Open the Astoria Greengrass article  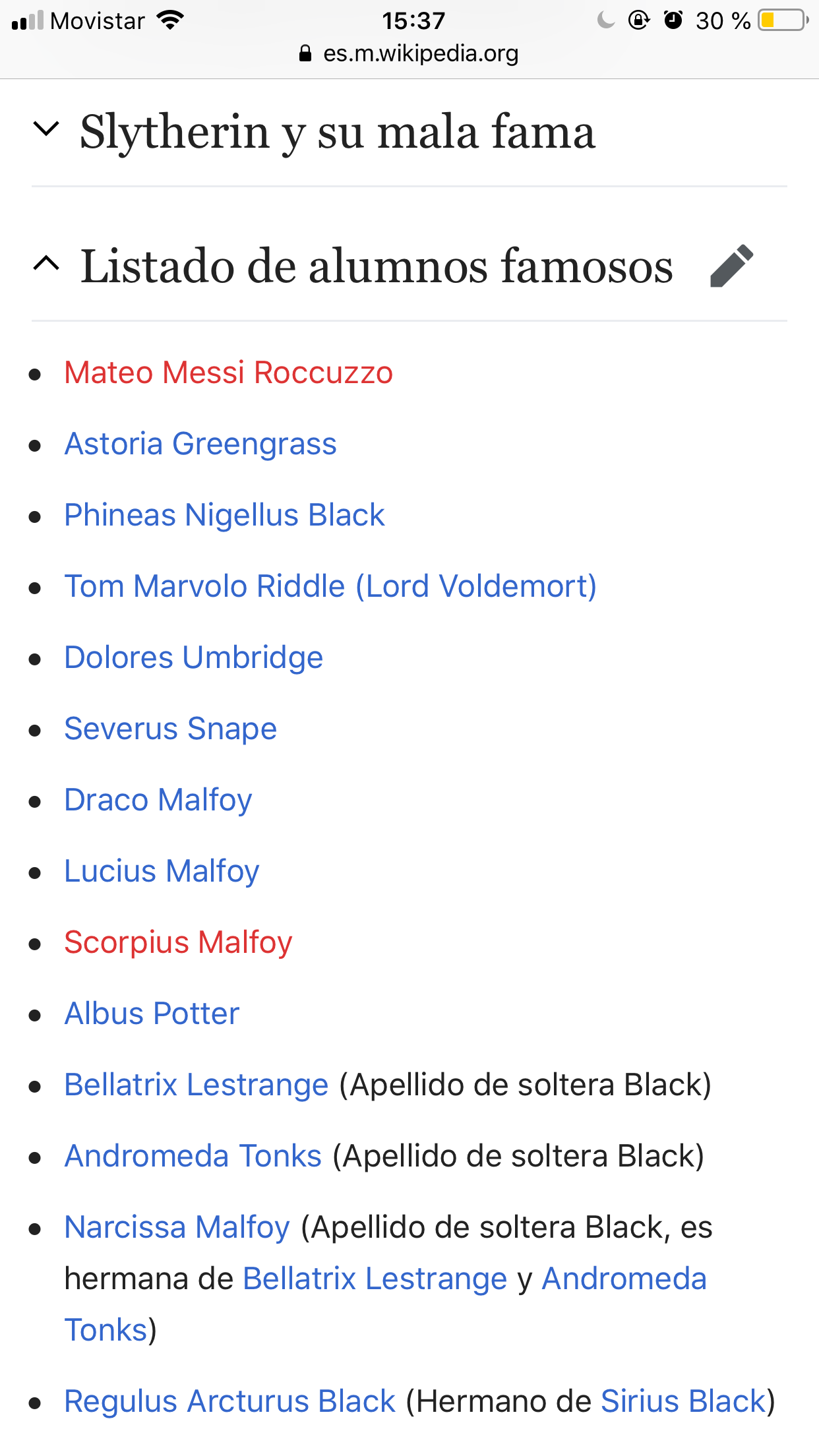pyautogui.click(x=200, y=444)
